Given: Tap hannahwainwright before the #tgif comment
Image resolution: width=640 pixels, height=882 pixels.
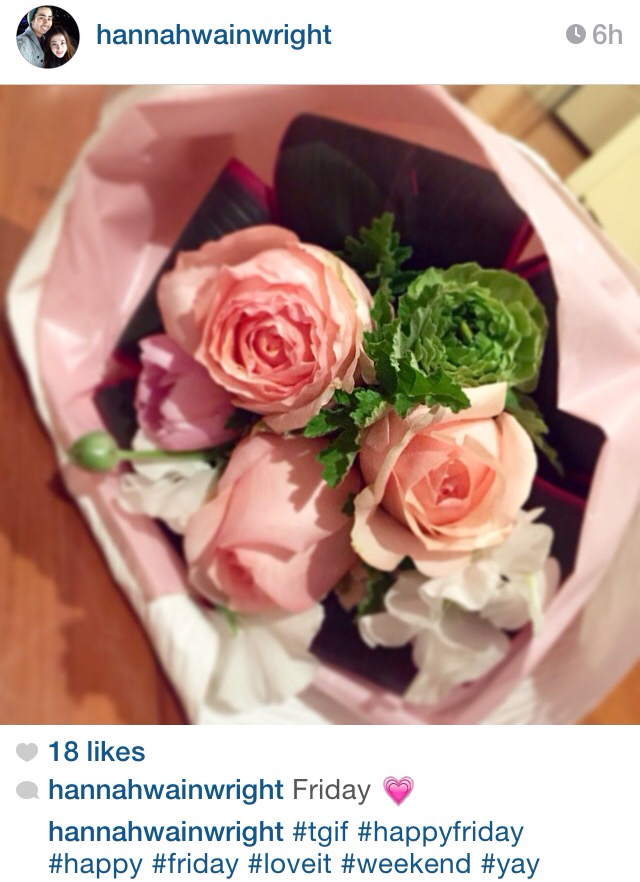Looking at the screenshot, I should [x=166, y=832].
